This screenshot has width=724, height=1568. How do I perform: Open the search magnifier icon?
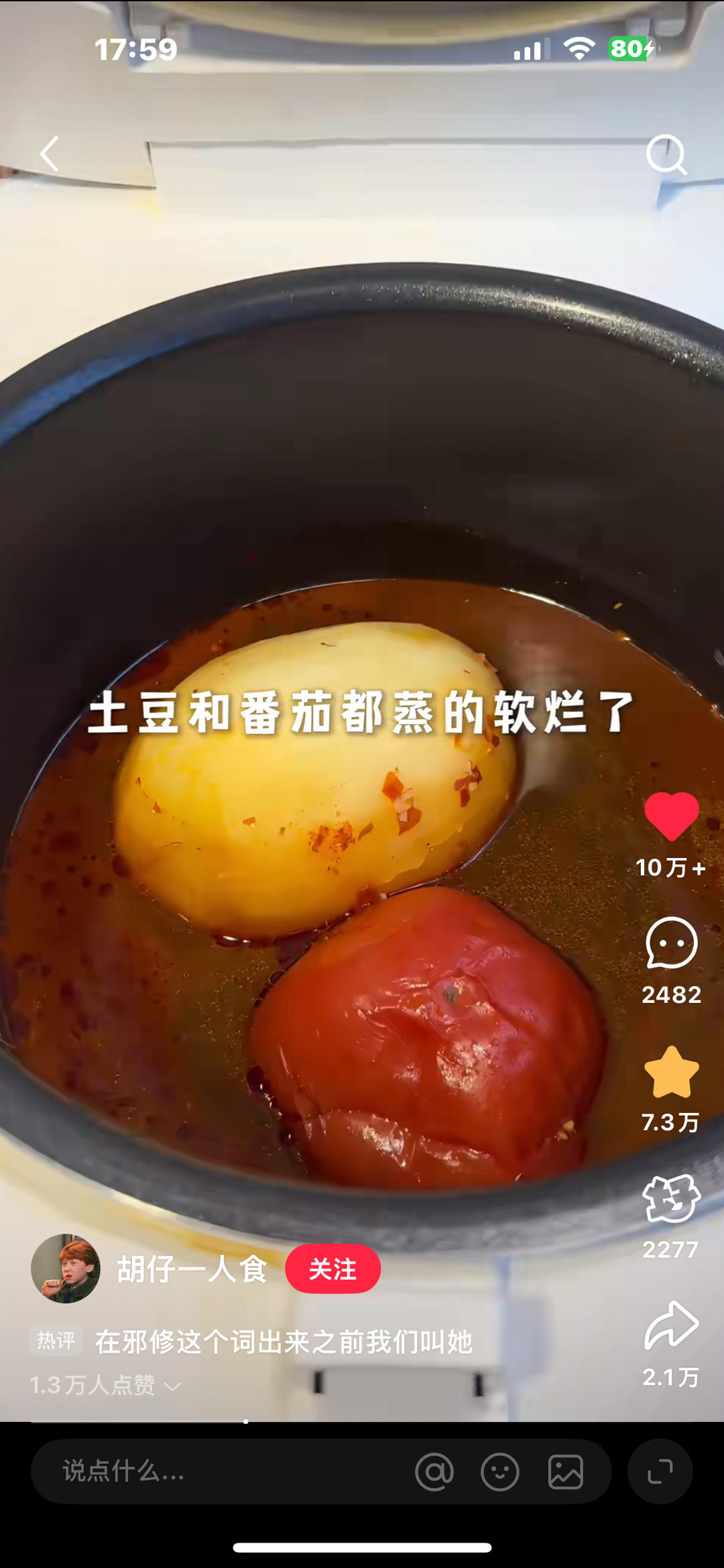tap(666, 155)
